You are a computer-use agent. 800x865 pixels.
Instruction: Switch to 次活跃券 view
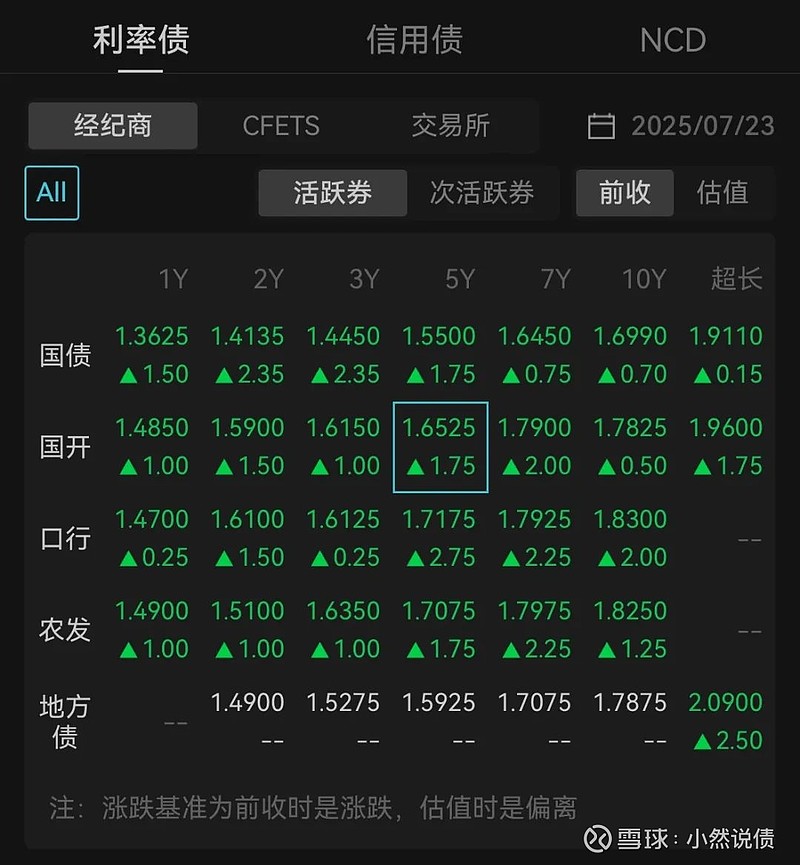coord(484,193)
